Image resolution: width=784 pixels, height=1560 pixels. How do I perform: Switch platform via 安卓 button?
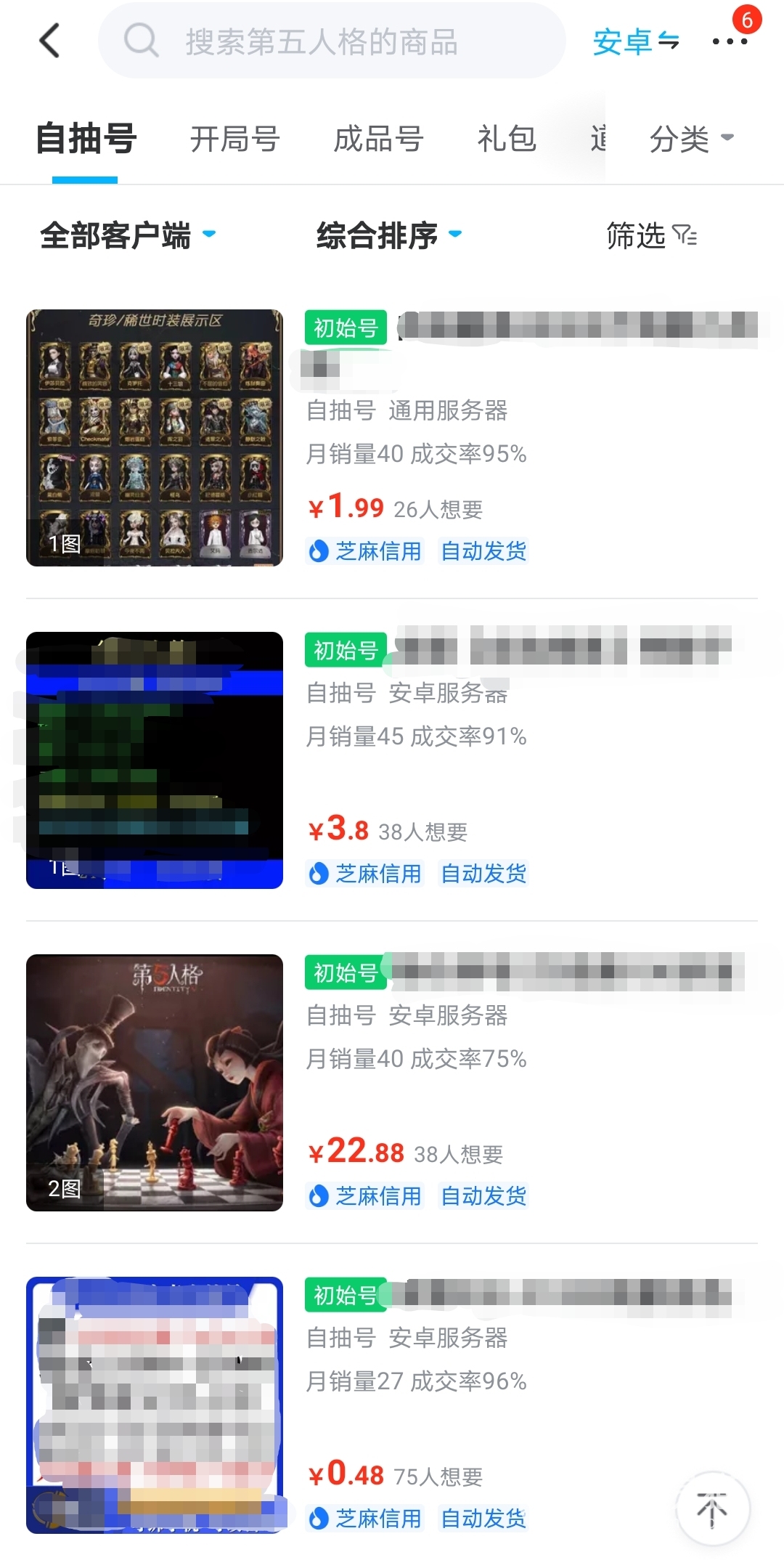(635, 42)
